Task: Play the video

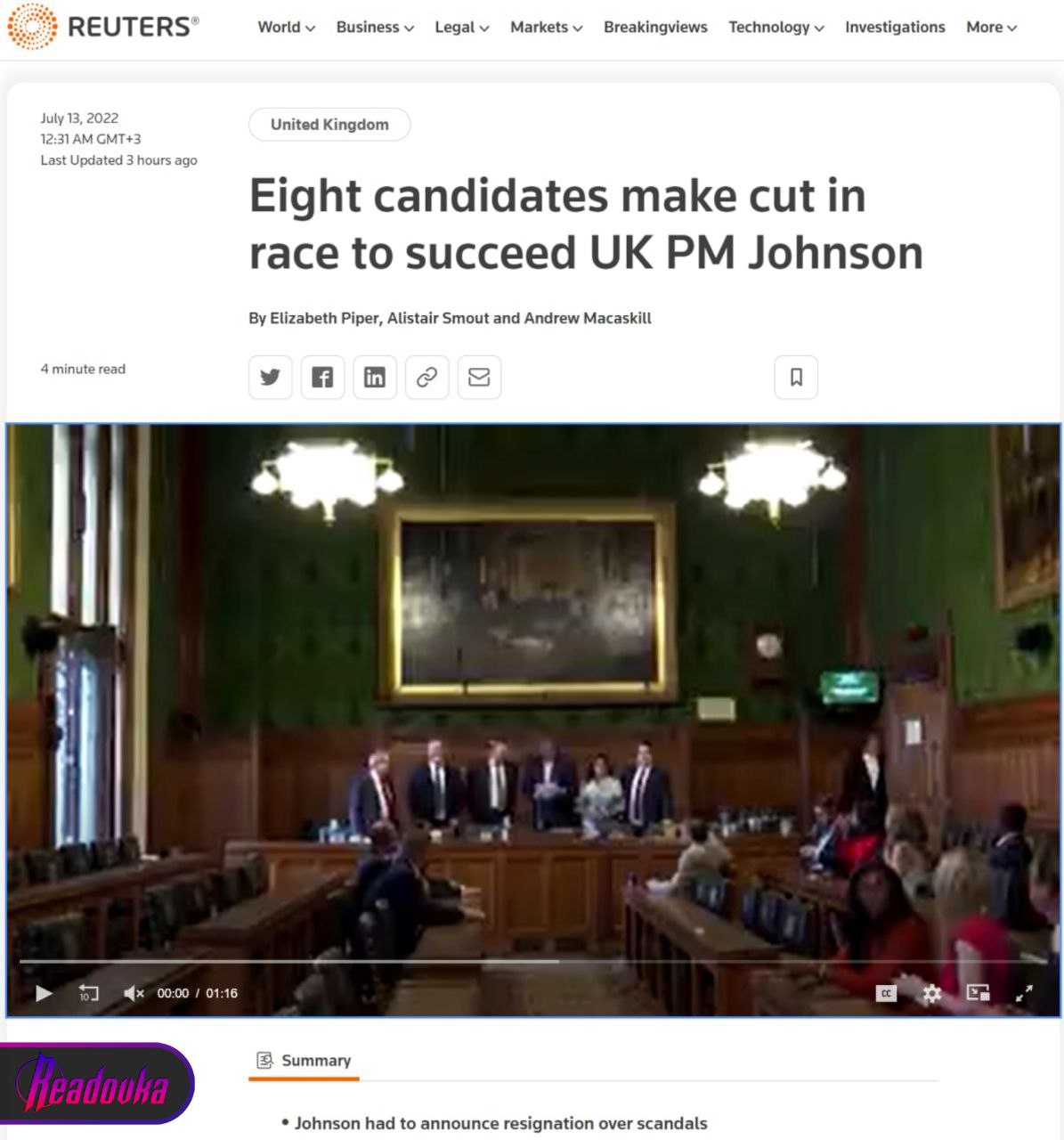Action: 44,993
